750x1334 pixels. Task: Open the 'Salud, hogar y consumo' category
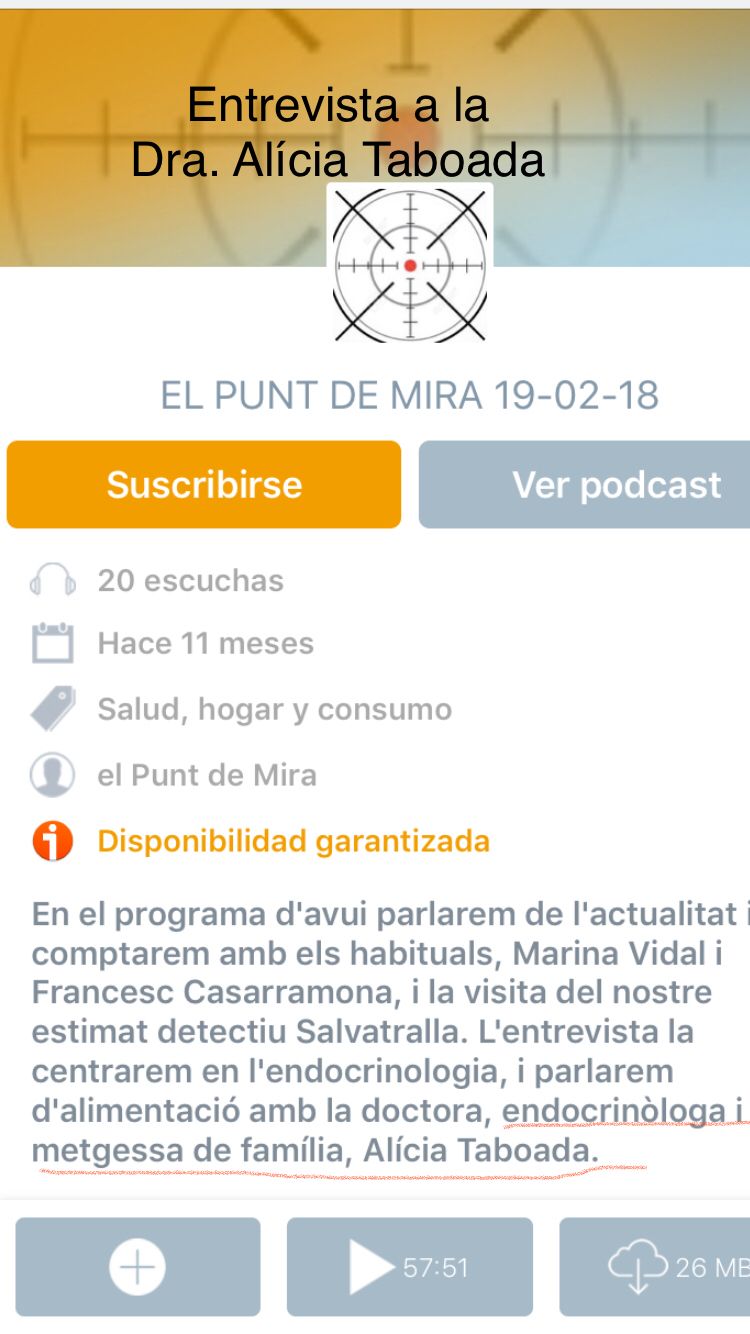coord(273,709)
